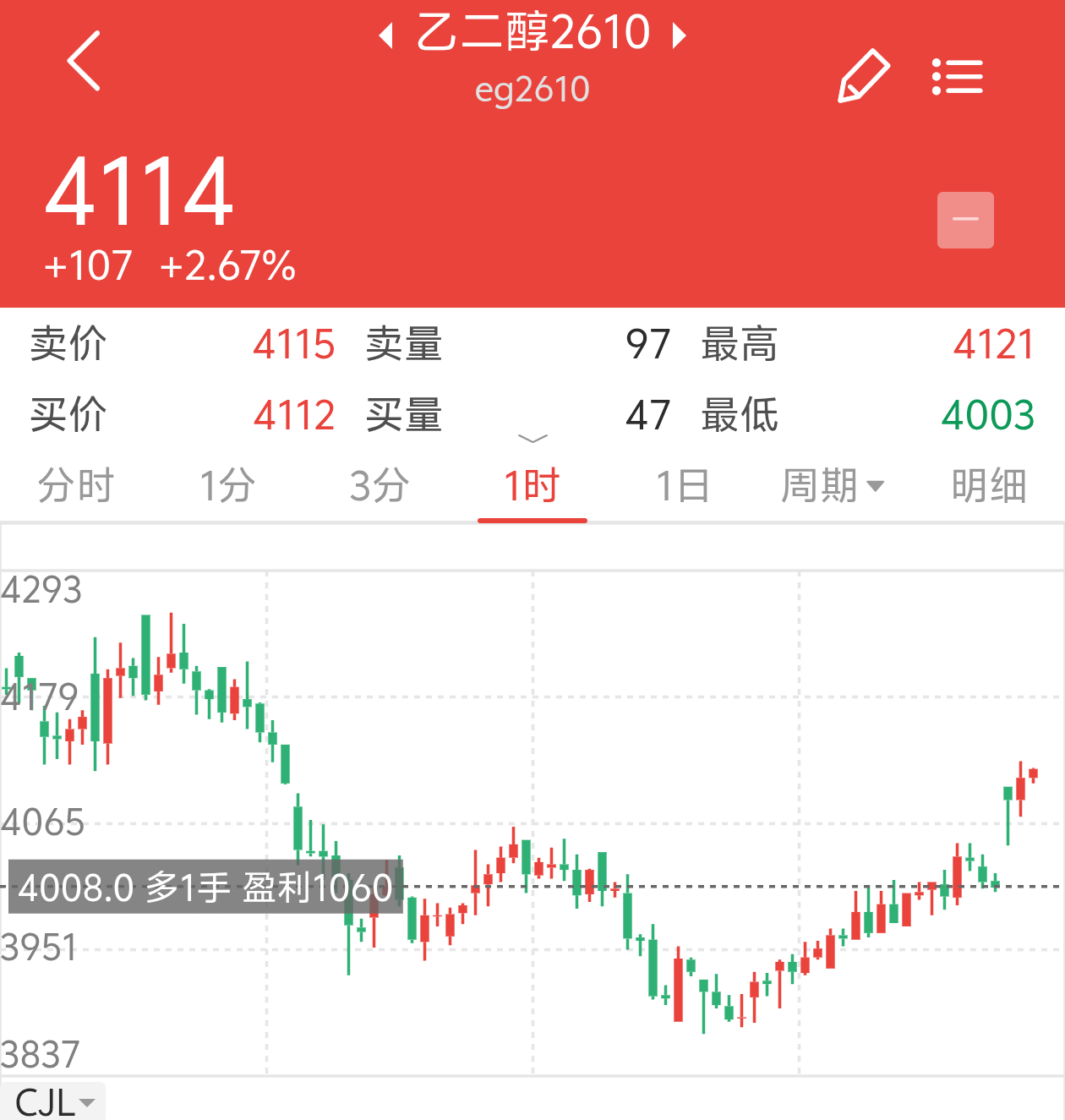Open the CJL indicator dropdown
Screen dimensions: 1065x1120
53,1102
